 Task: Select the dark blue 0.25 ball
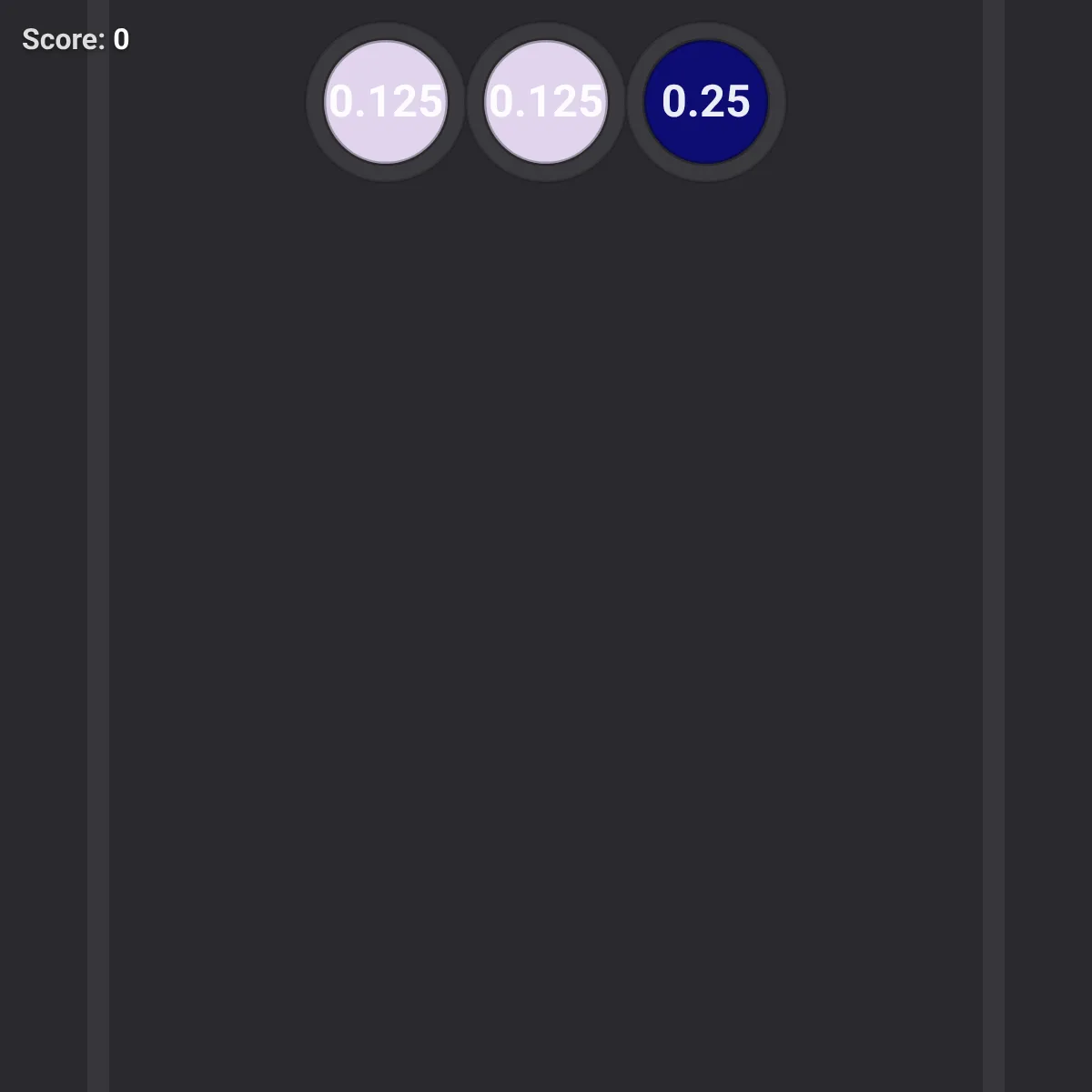tap(706, 102)
